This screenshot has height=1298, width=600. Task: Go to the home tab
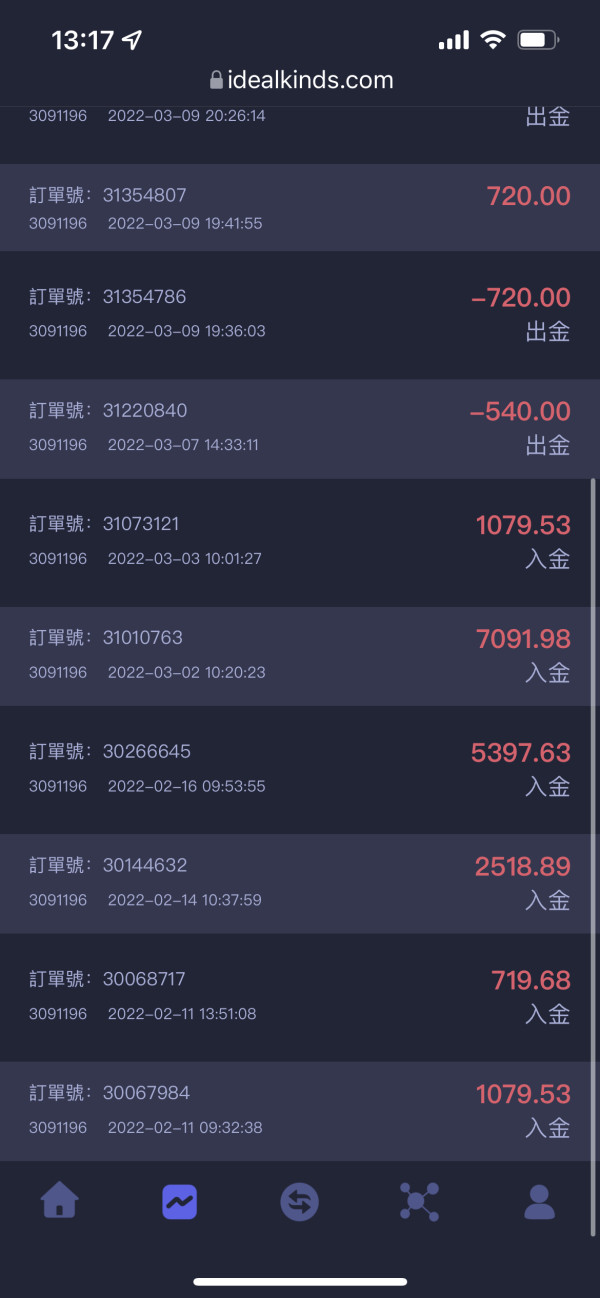59,1200
